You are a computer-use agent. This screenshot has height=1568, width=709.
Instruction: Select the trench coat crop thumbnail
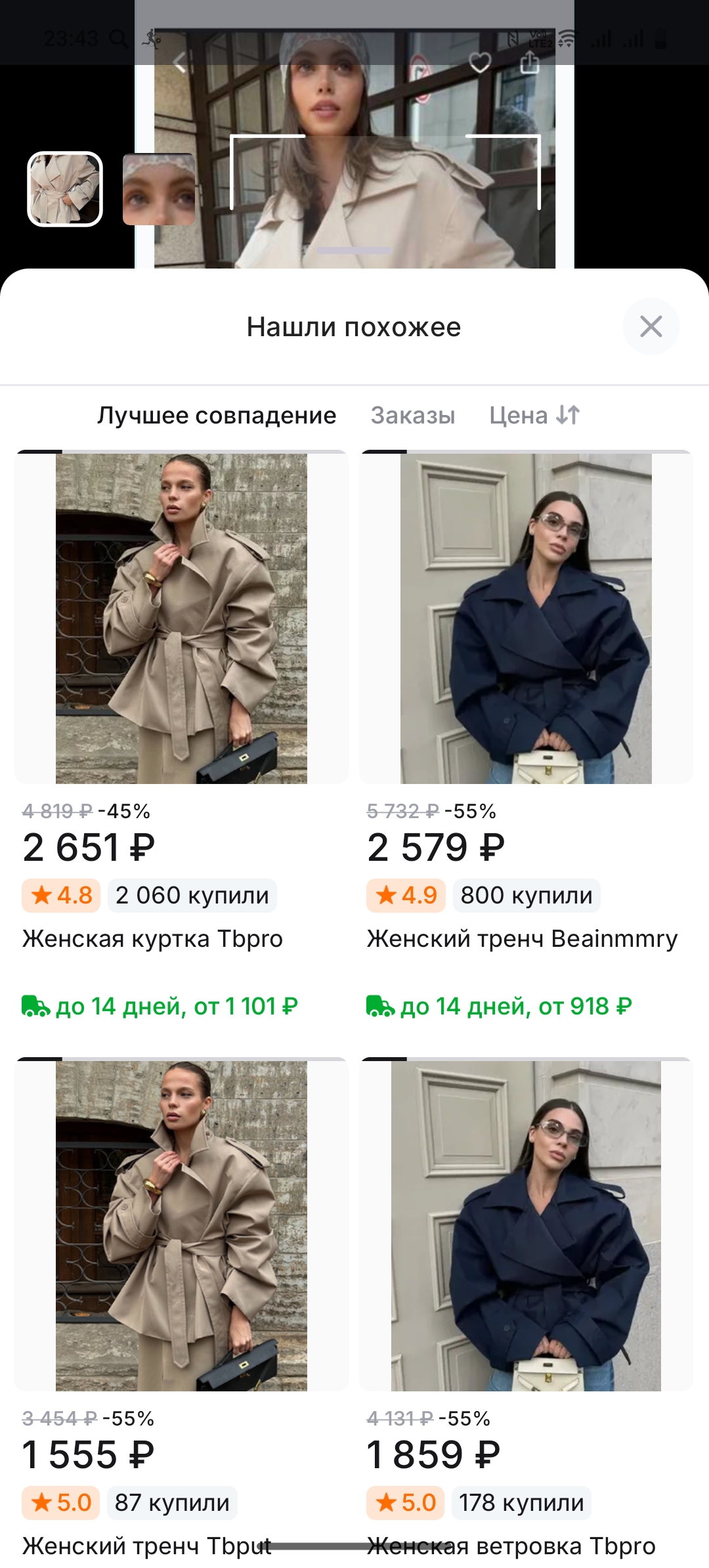click(65, 189)
